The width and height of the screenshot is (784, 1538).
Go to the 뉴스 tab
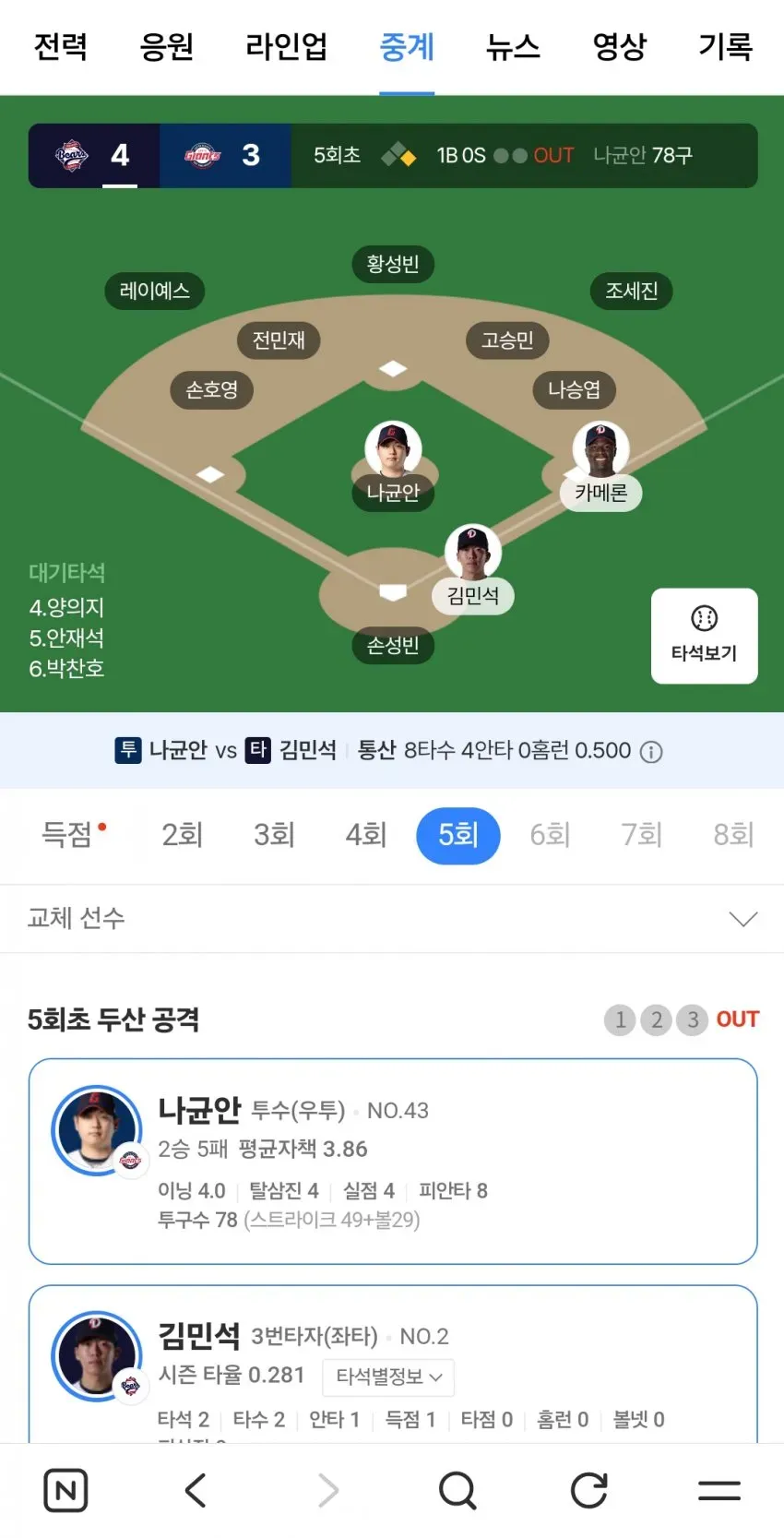(513, 46)
